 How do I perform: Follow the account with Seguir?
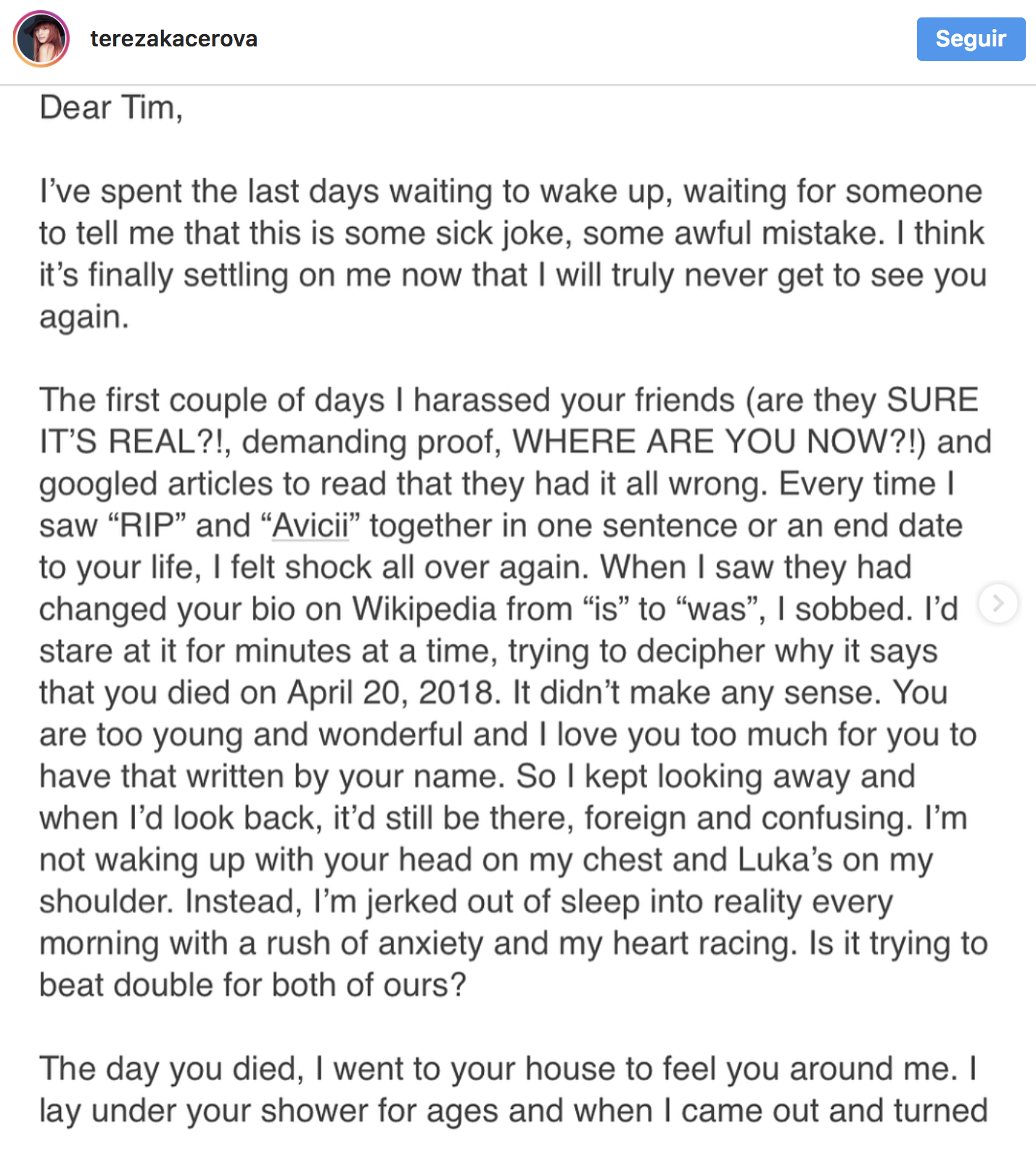click(x=971, y=39)
